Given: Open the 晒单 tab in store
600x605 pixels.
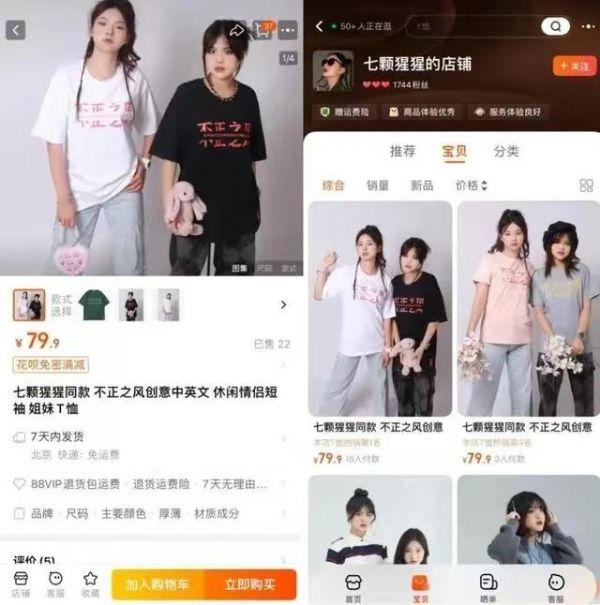Looking at the screenshot, I should [488, 586].
